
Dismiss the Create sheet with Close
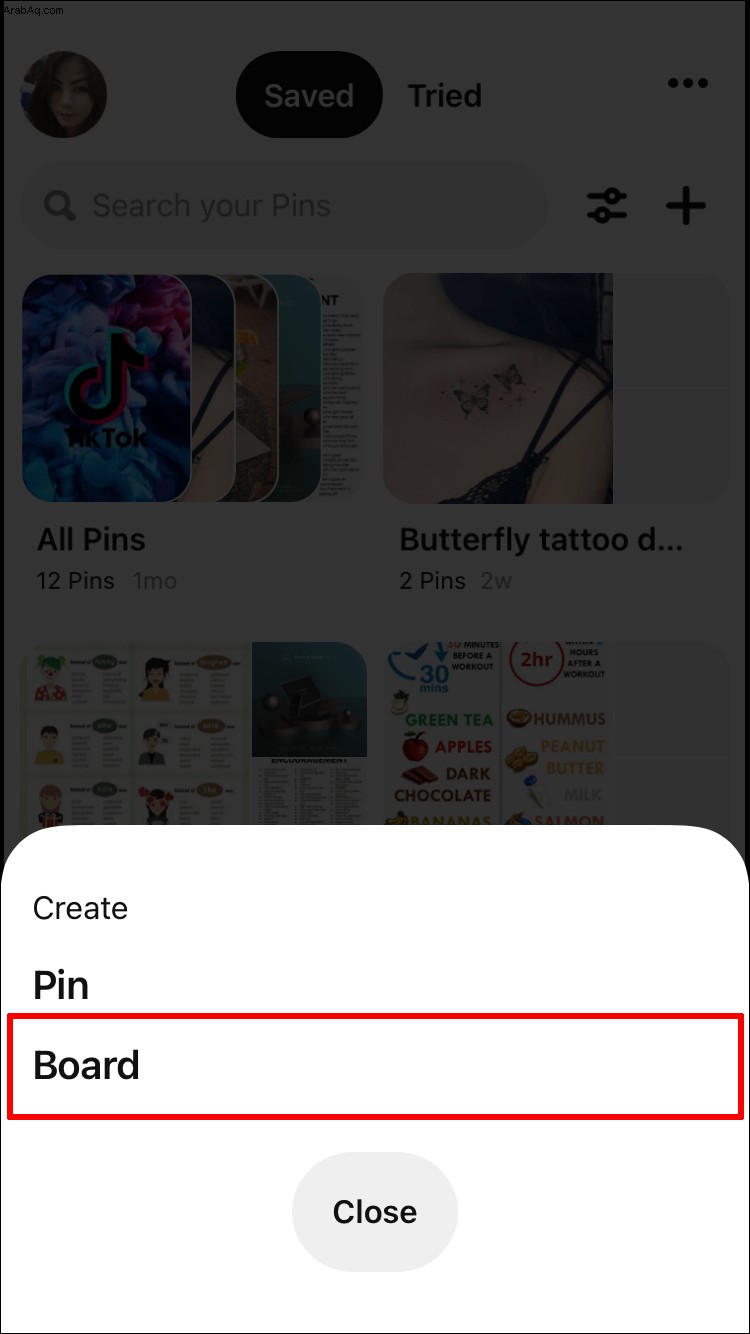tap(375, 1212)
